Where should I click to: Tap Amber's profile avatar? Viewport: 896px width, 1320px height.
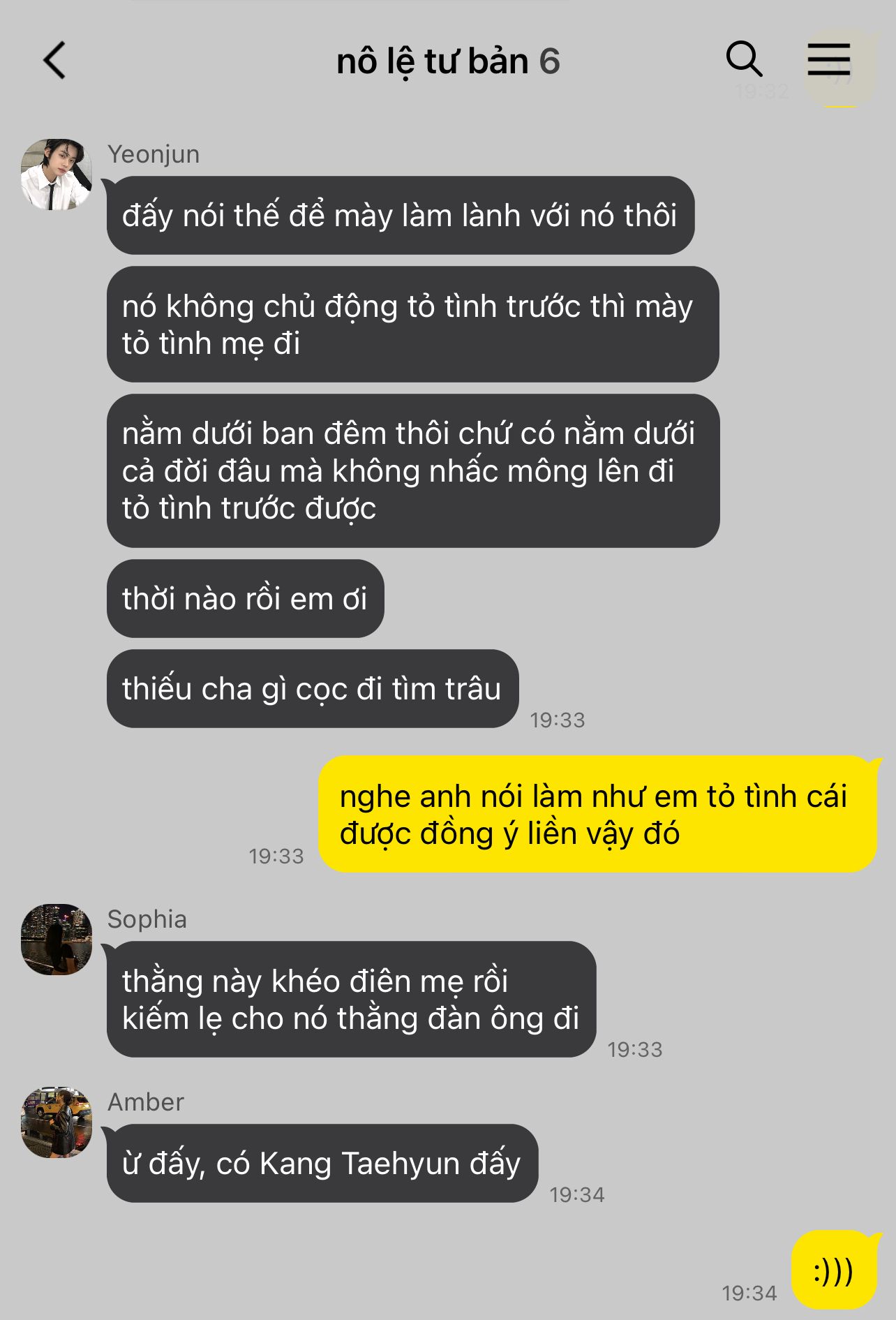pyautogui.click(x=57, y=1122)
